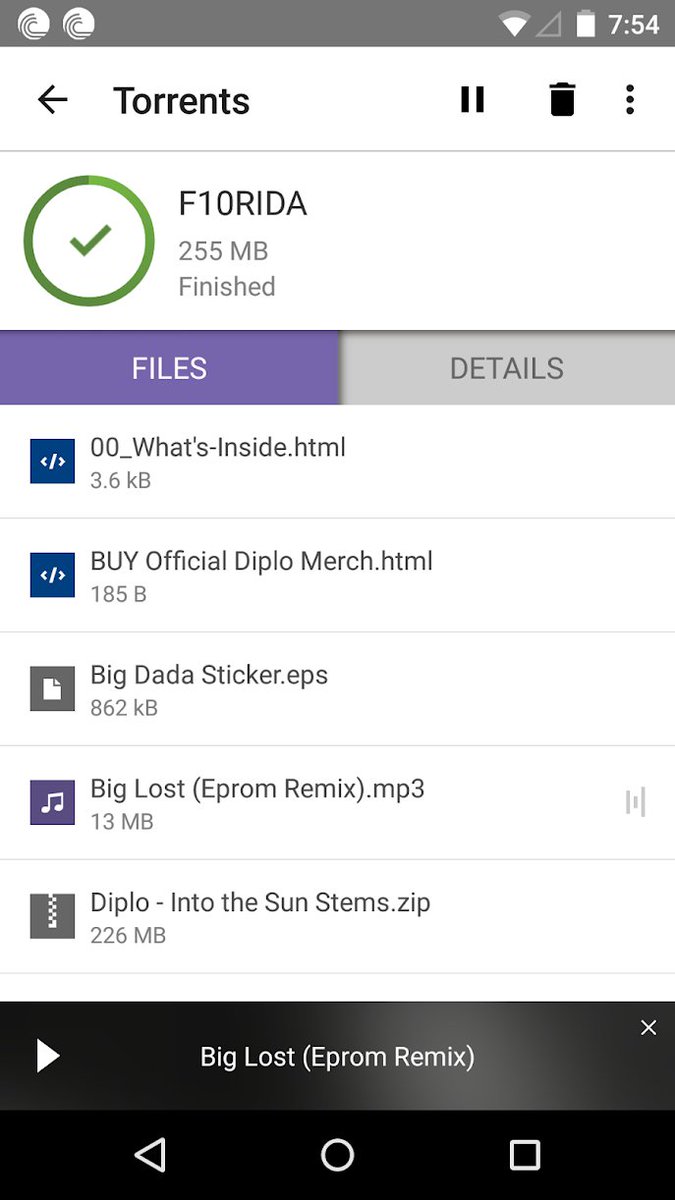This screenshot has height=1200, width=675.
Task: Go back using the app bar arrow
Action: 52,99
